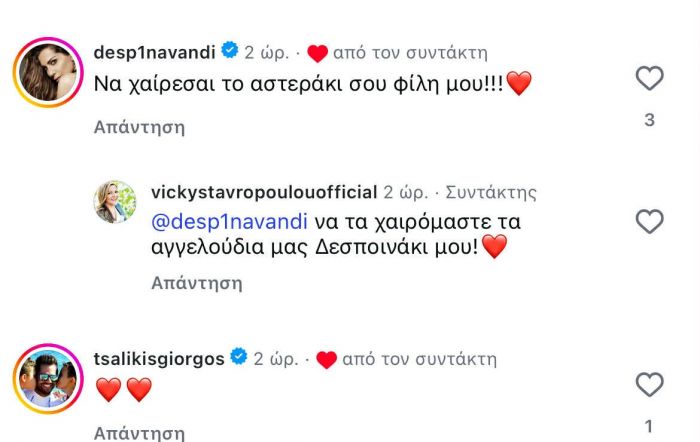Viewport: 700px width, 442px height.
Task: Open tsalikisgiorgos's profile picture
Action: 47,379
